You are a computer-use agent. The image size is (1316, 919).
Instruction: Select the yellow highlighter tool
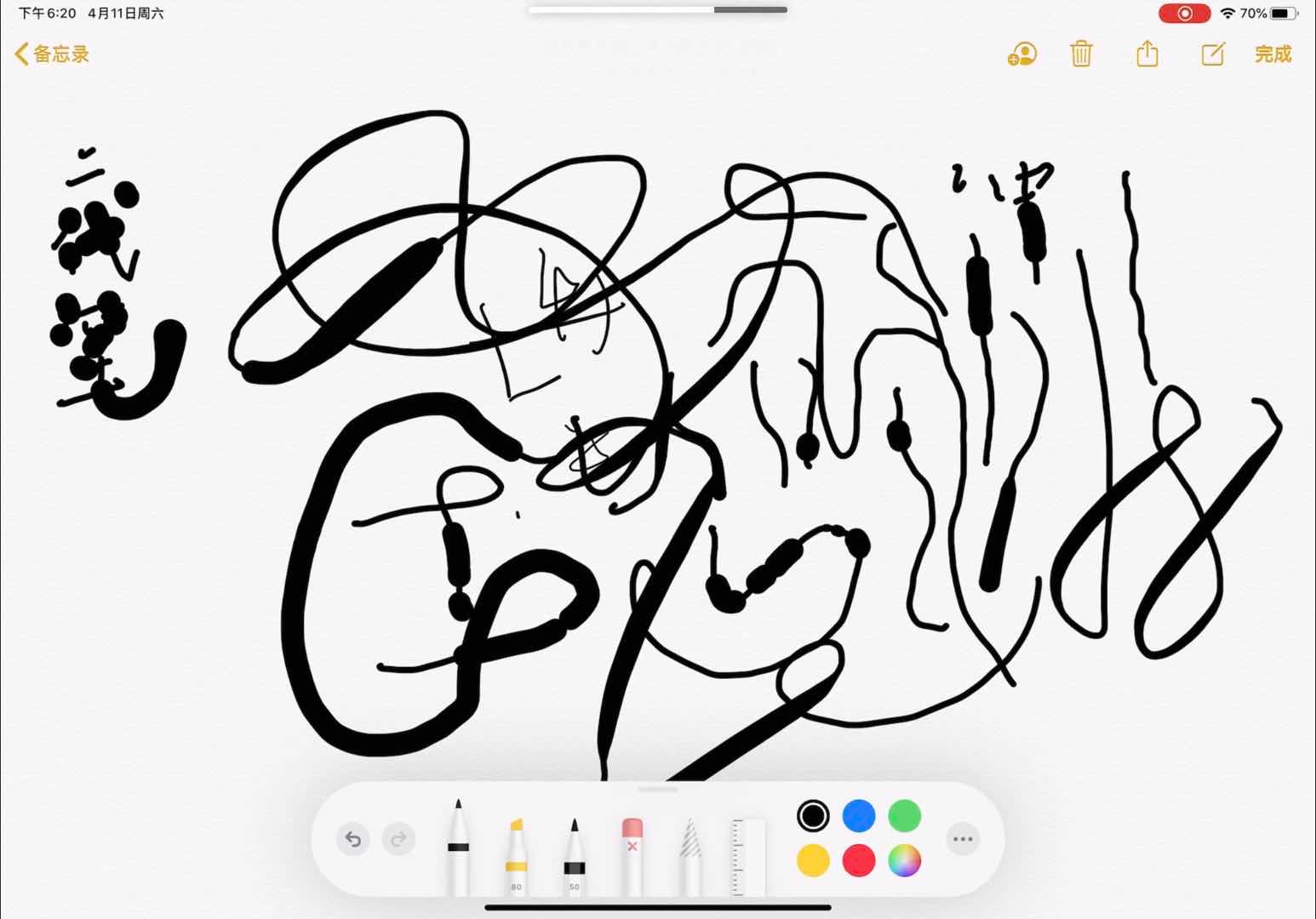tap(516, 855)
